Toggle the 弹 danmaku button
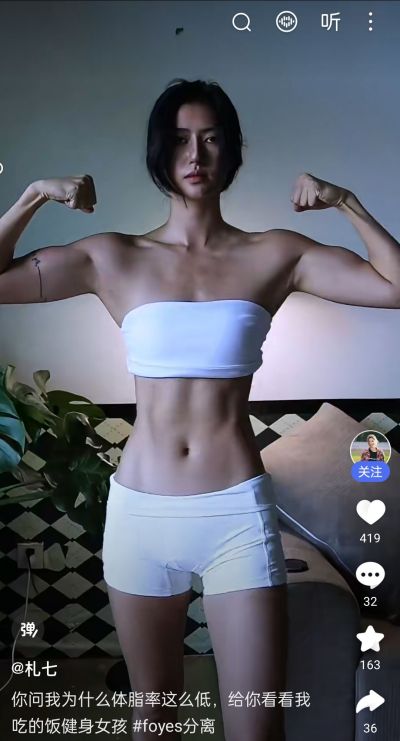Image resolution: width=400 pixels, height=741 pixels. (28, 629)
